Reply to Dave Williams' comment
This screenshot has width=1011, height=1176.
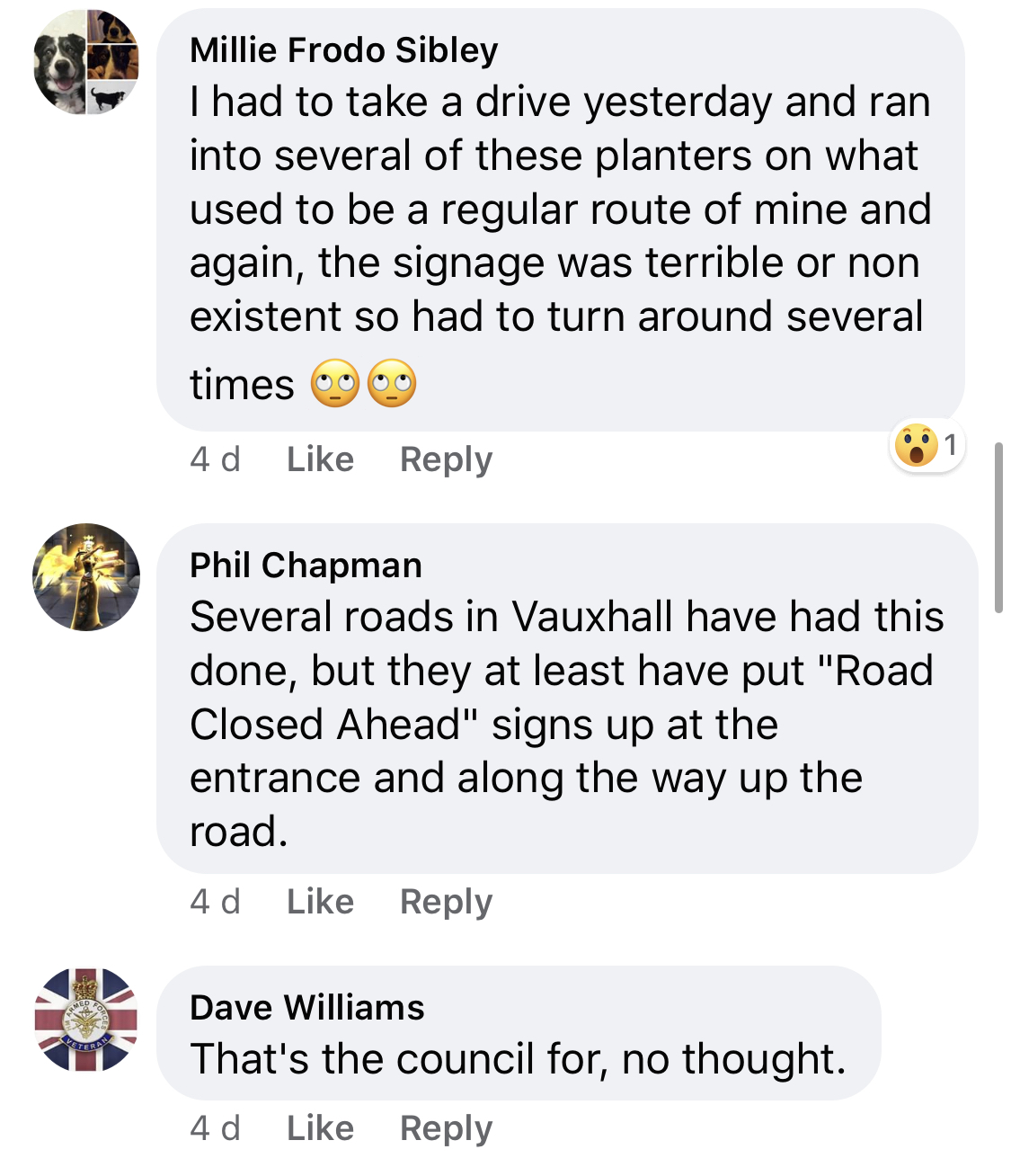446,1128
